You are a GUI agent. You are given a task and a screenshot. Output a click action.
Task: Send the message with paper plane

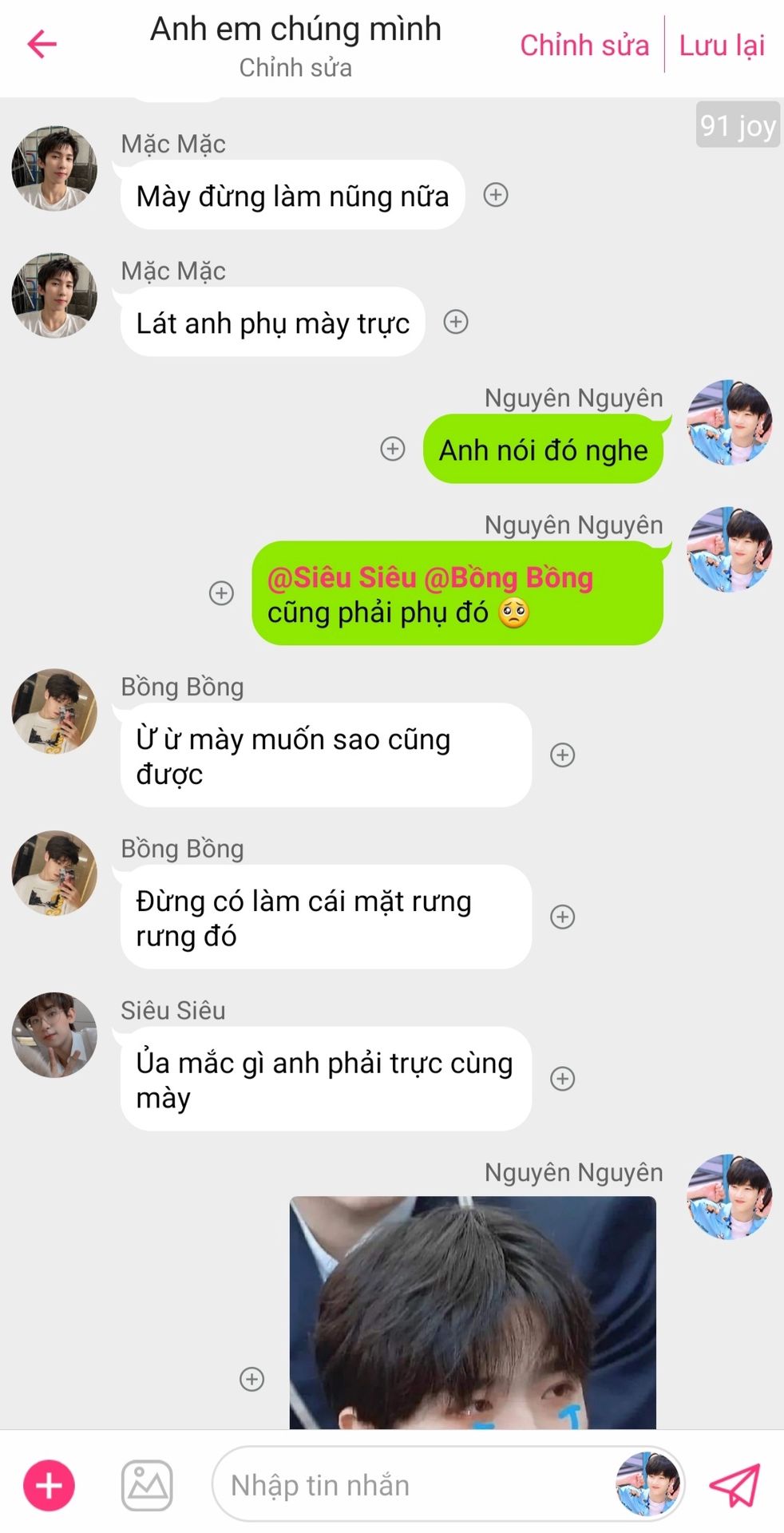[x=735, y=1485]
